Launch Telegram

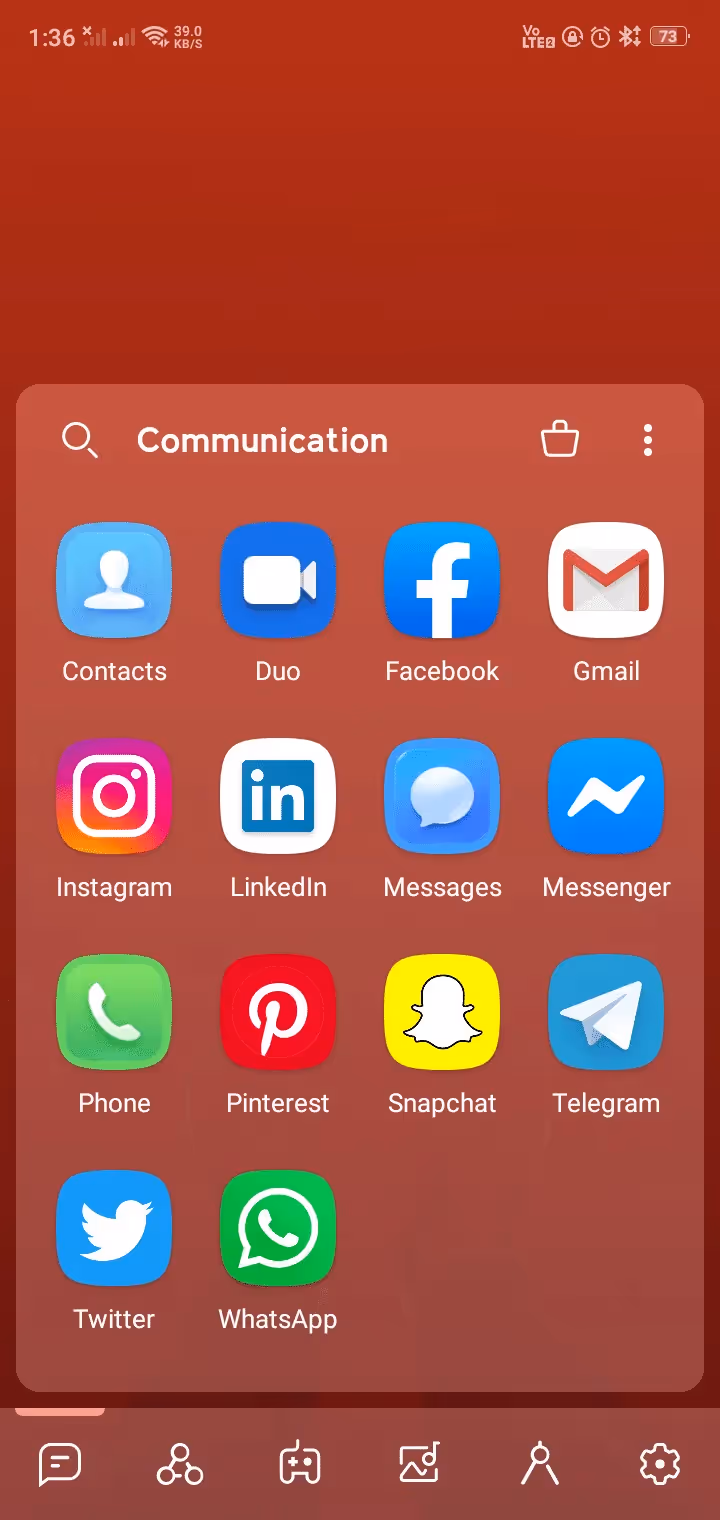point(605,1012)
